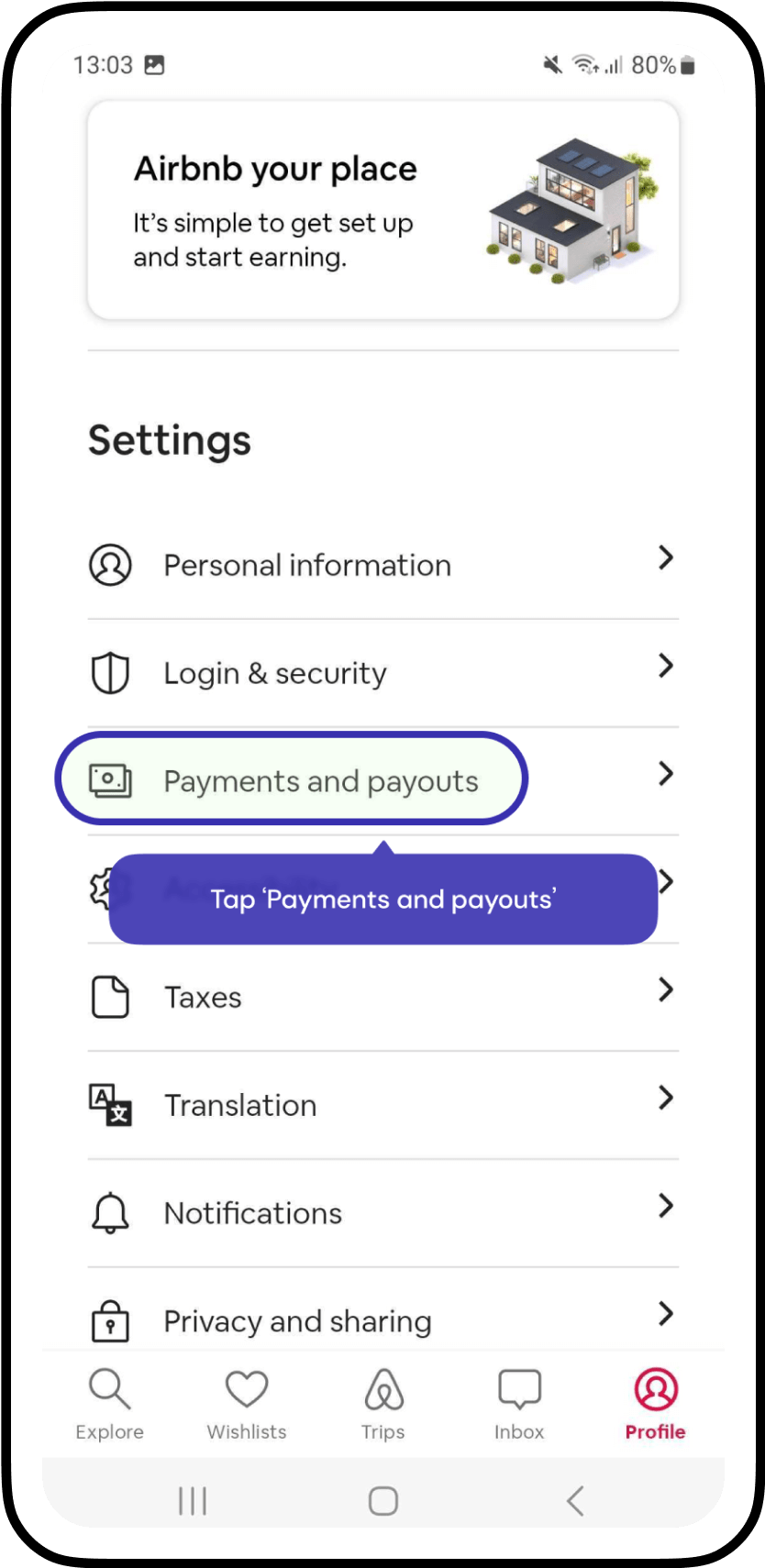Tap the Notifications bell icon
The height and width of the screenshot is (1568, 765).
pos(109,1212)
